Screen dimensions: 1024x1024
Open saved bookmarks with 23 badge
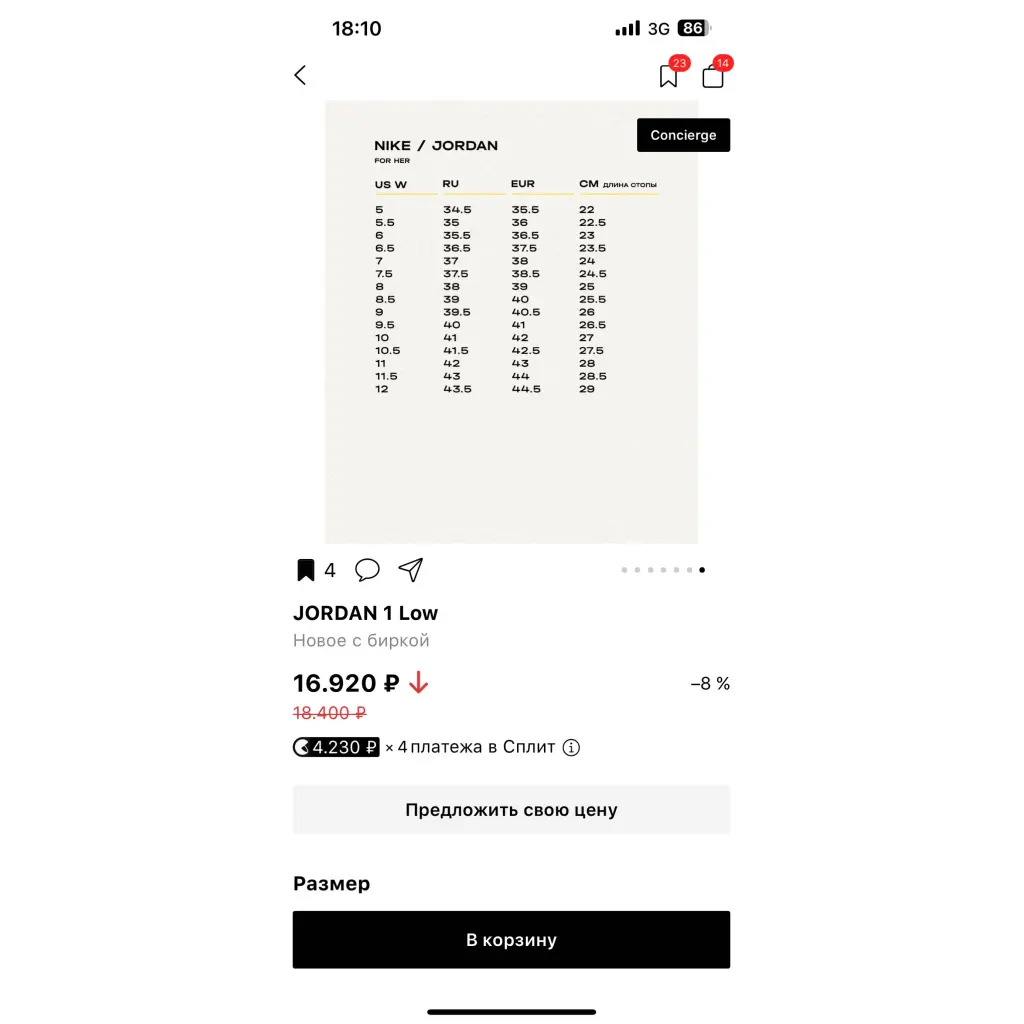pos(669,76)
